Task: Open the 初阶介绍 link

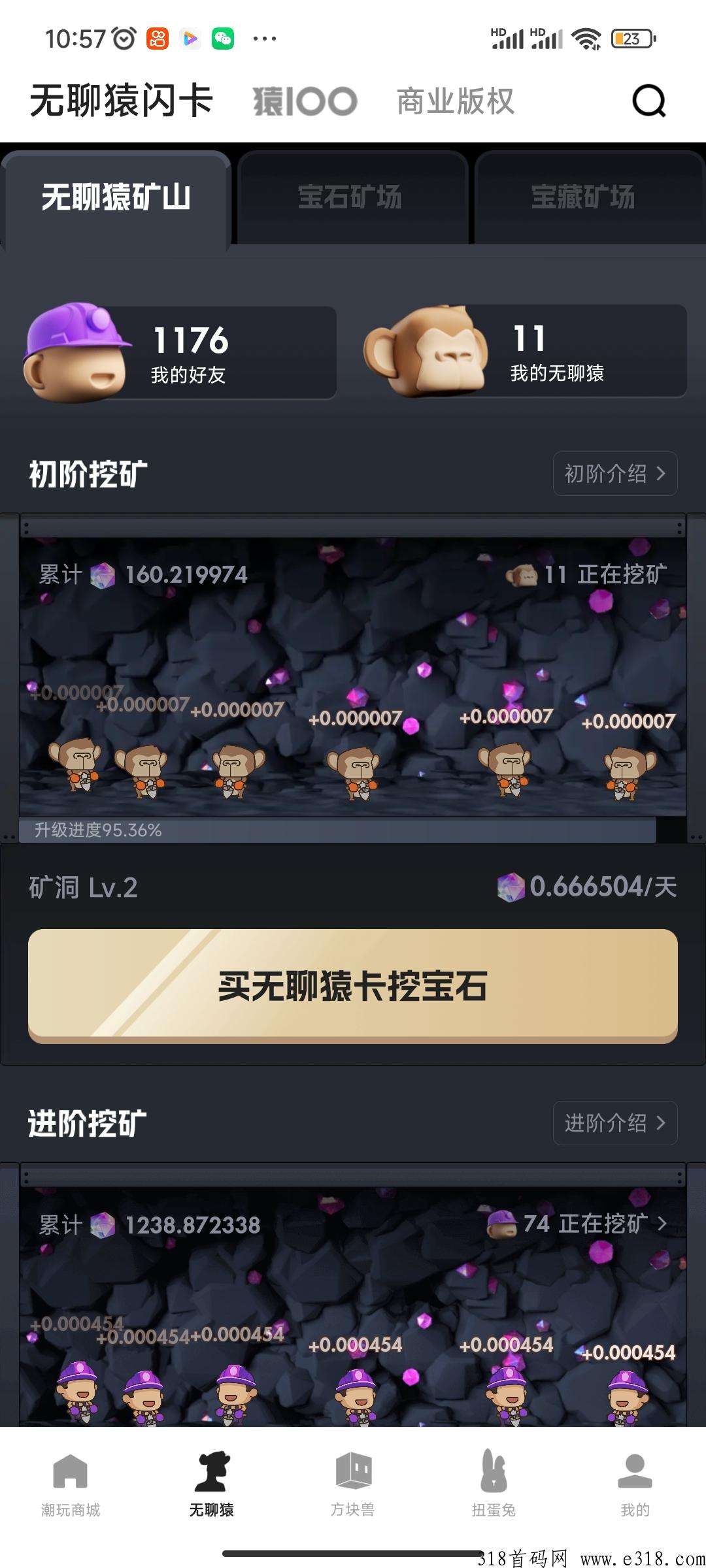Action: (615, 474)
